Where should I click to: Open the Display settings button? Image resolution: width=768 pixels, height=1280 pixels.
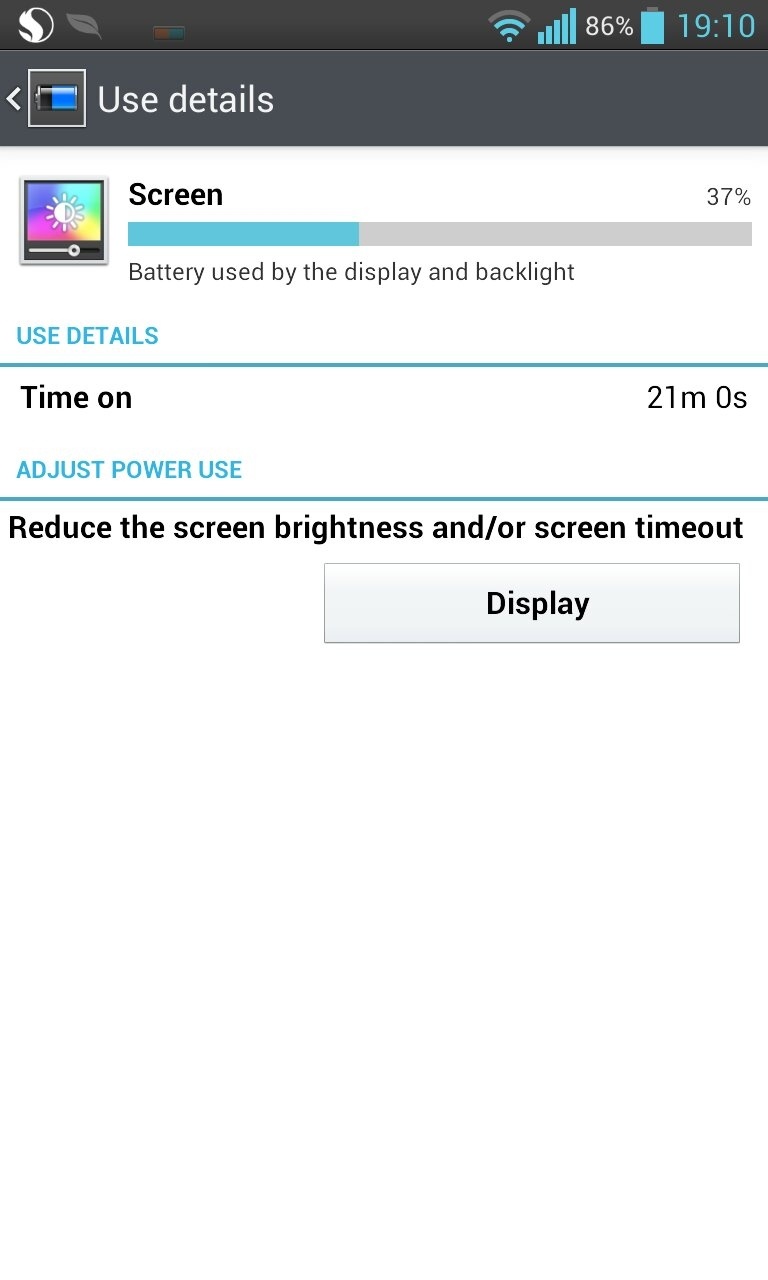[532, 603]
